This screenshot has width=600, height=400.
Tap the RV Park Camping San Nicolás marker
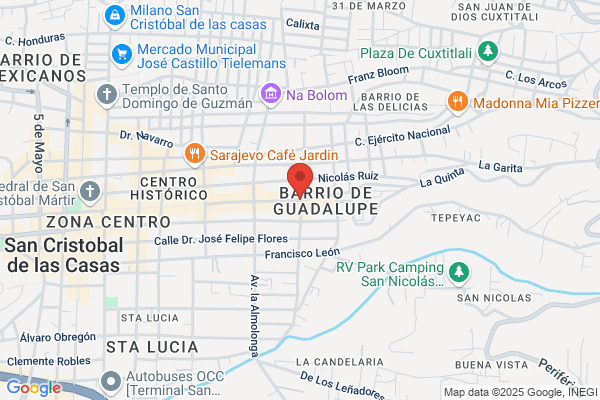point(459,273)
